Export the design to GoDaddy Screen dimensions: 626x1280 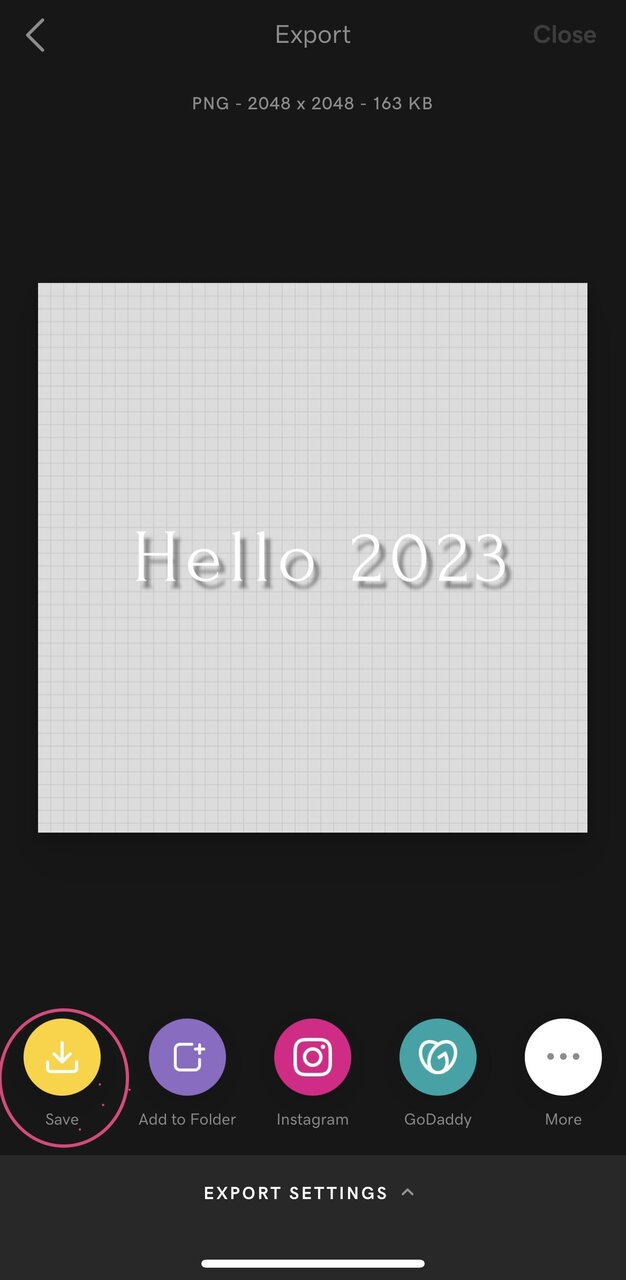[x=438, y=1057]
